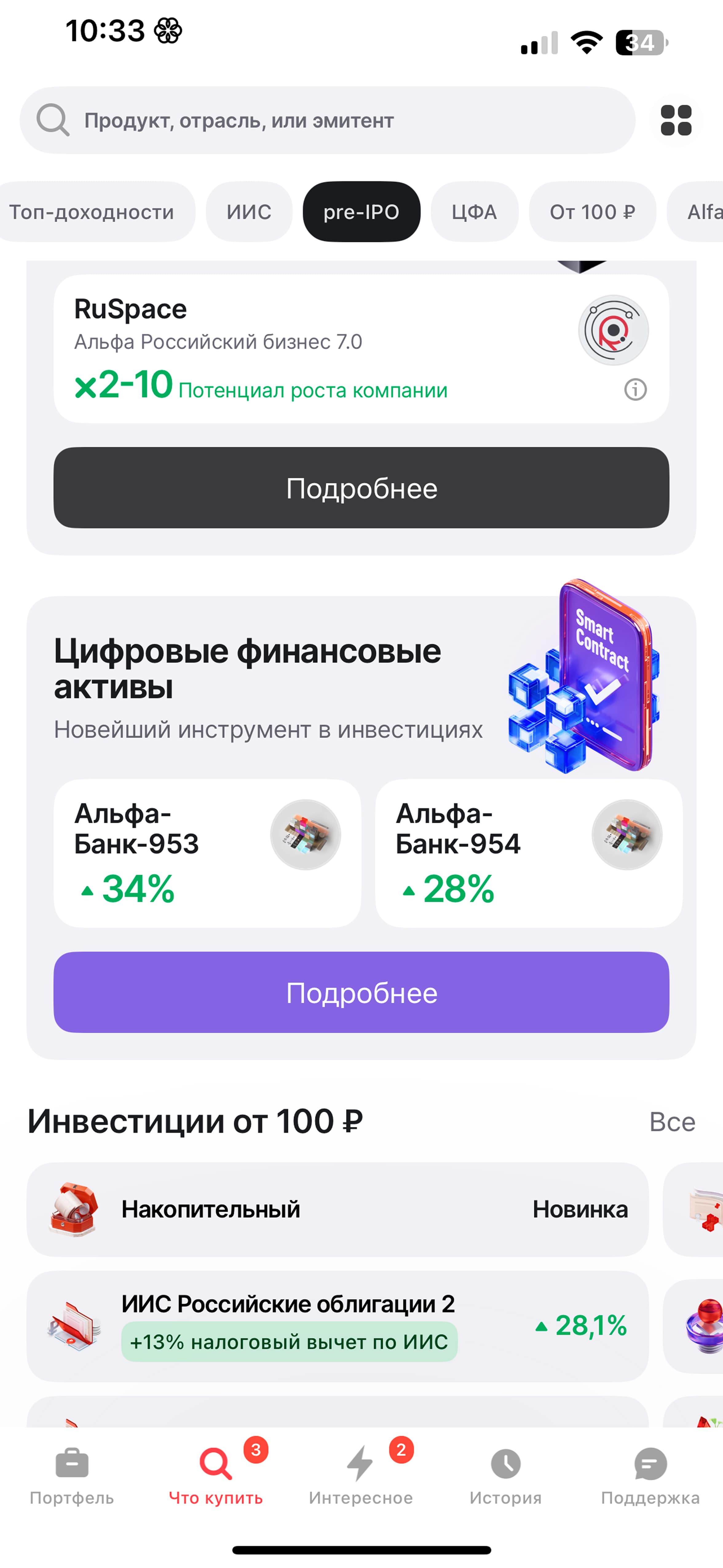
Task: Open the Альфа-Банк-953 asset card
Action: (207, 854)
